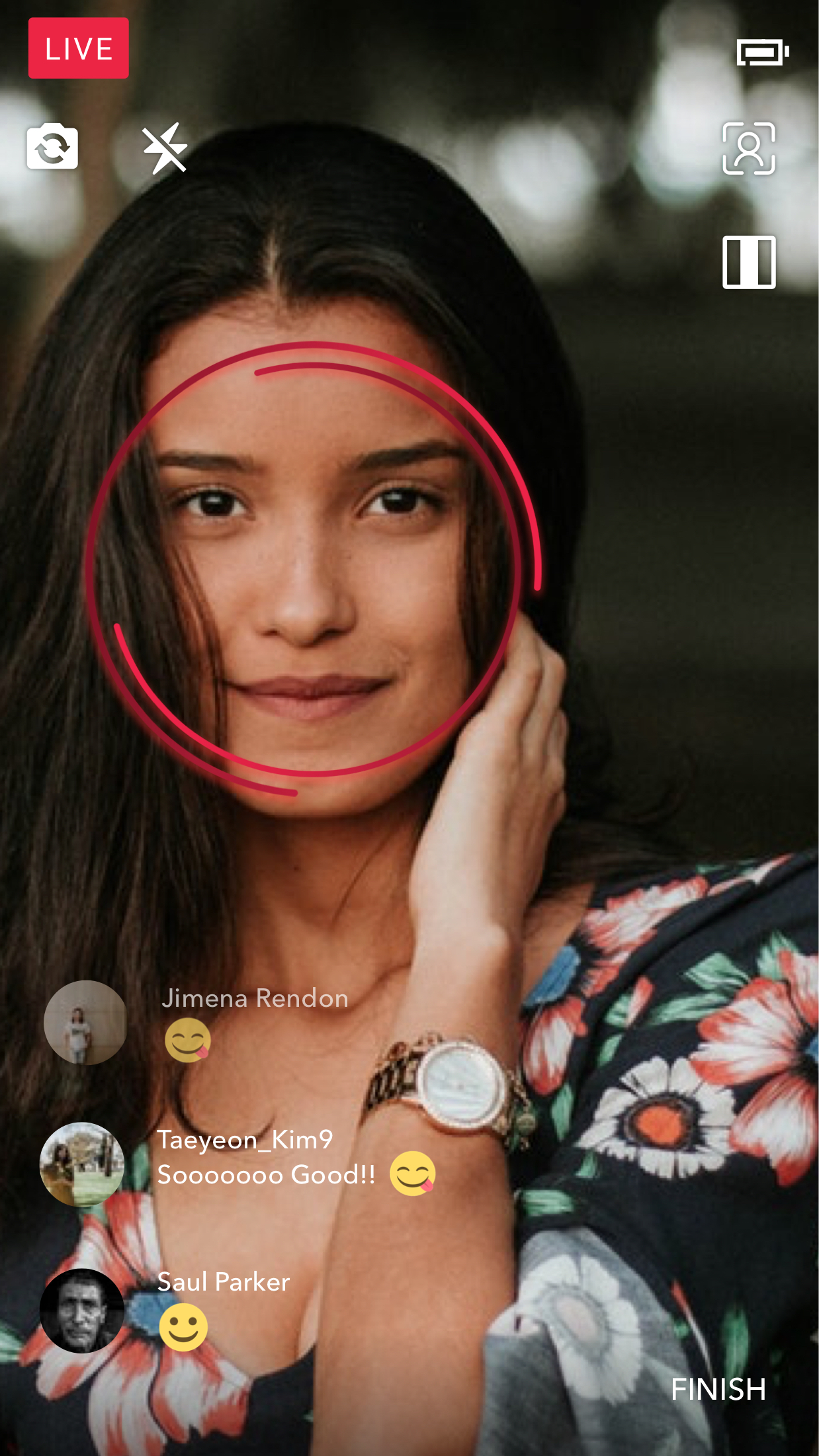Open Taeyeon_Kim9's profile picture

pos(82,1164)
